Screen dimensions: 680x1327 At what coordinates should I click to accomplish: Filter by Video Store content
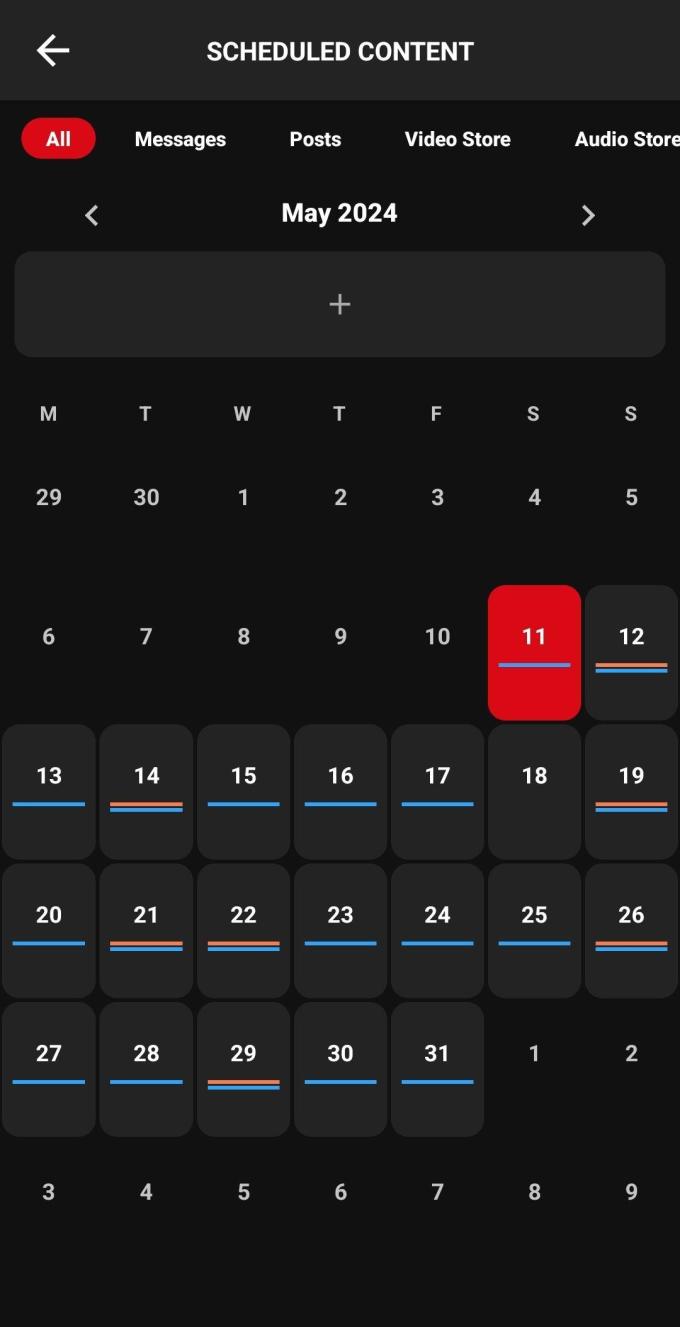(457, 139)
